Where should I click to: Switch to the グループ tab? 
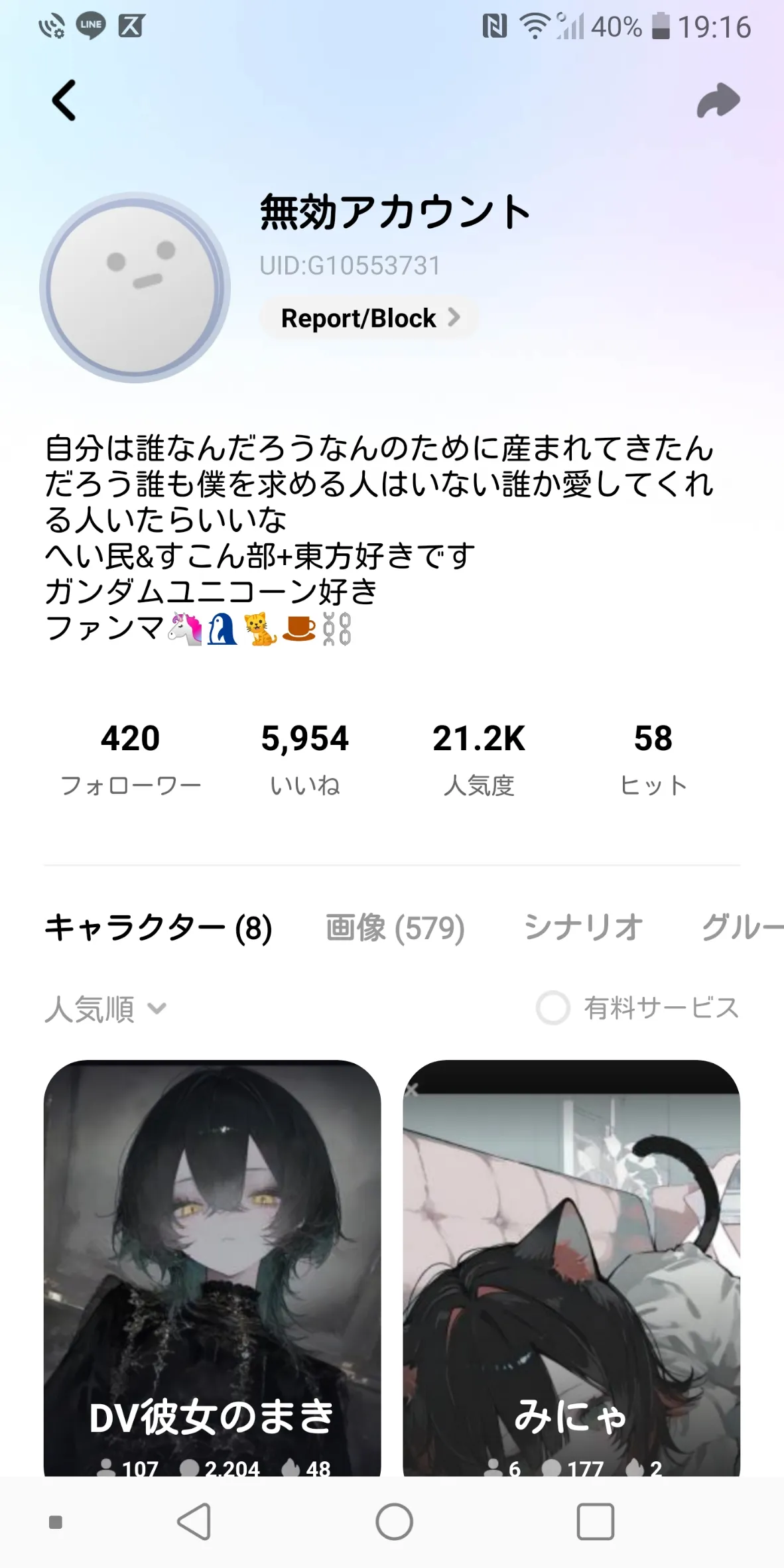point(743,927)
